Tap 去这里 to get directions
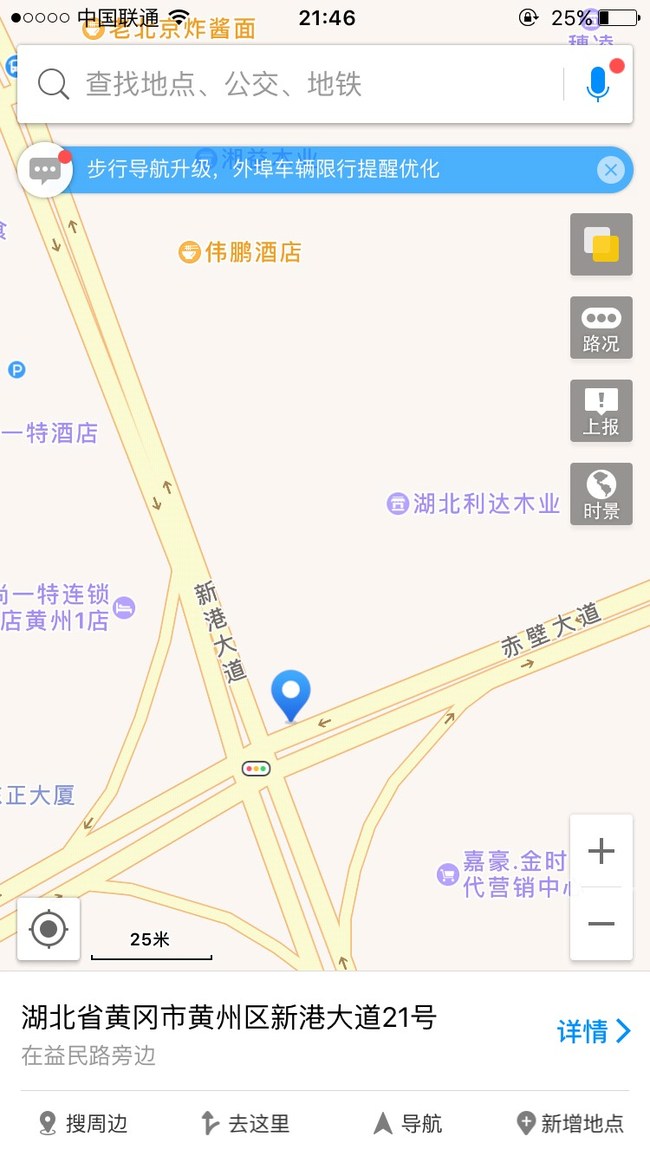Screen dimensions: 650x1156 coord(245,1124)
